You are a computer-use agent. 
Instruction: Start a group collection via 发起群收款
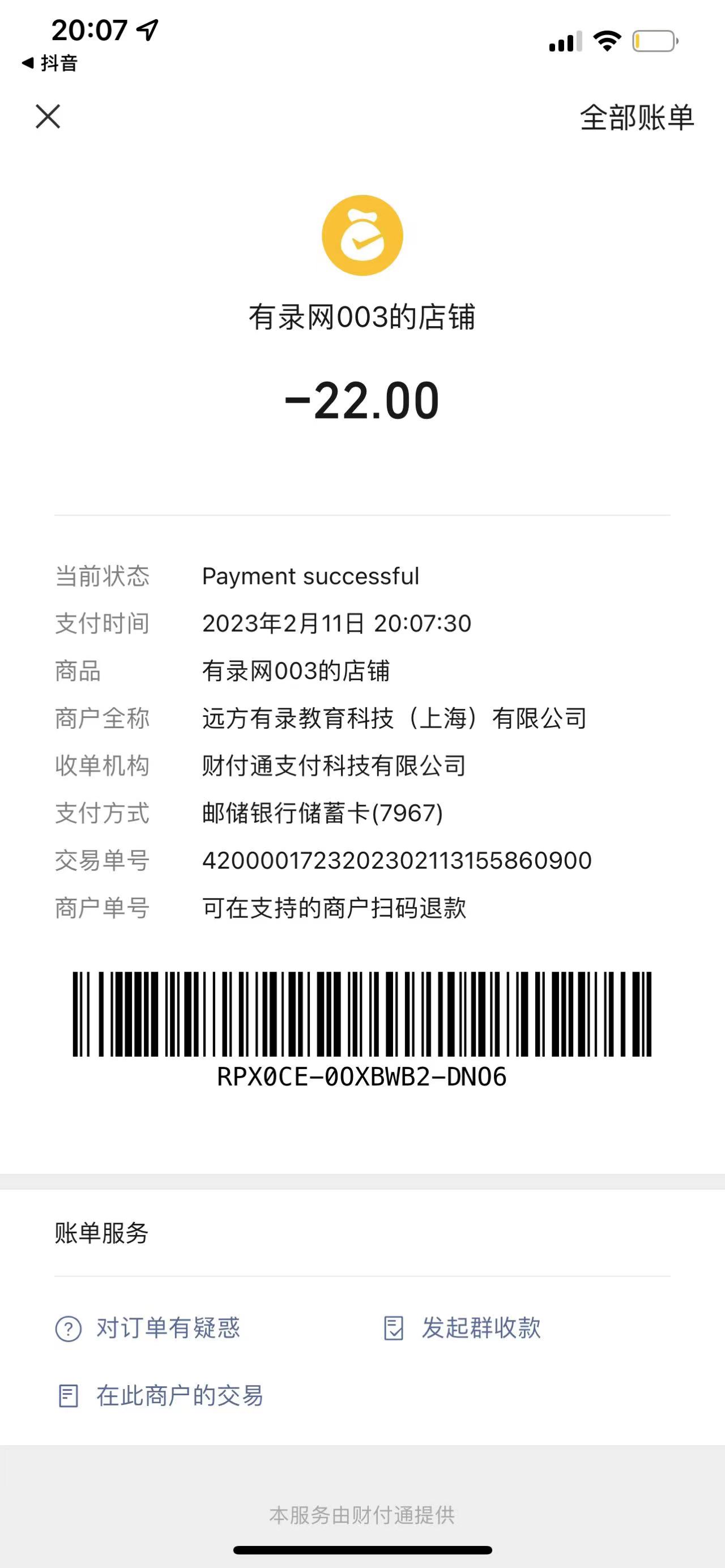[463, 1327]
